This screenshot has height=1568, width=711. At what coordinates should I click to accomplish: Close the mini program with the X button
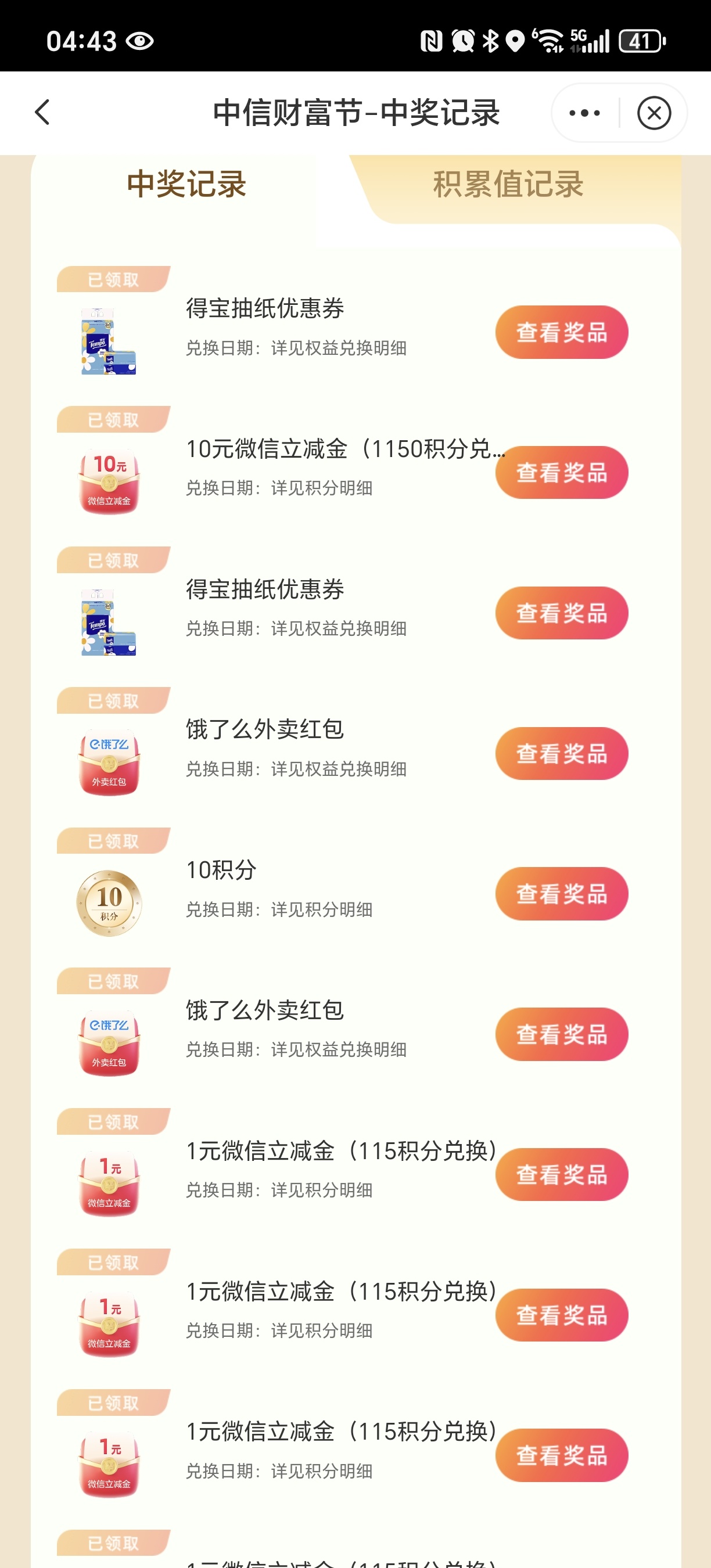point(653,113)
